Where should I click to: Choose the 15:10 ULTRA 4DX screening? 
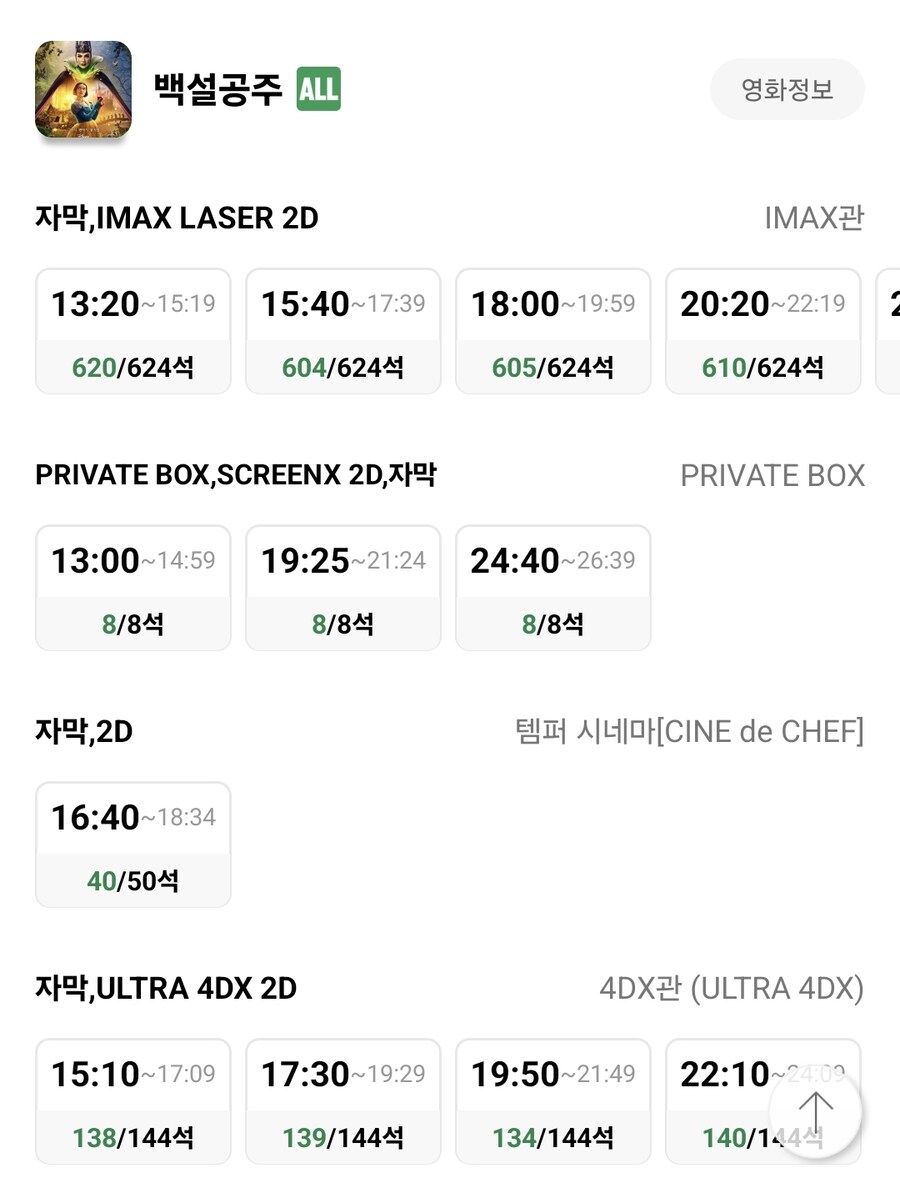132,1101
